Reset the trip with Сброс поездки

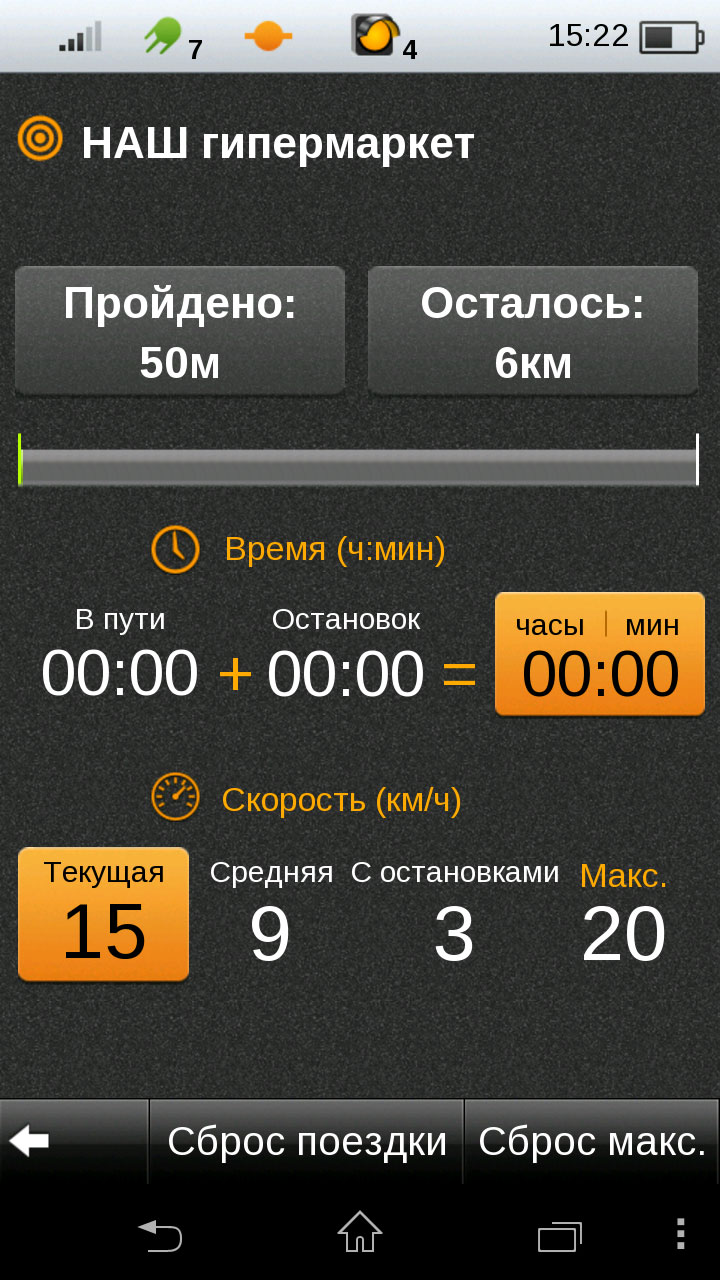pyautogui.click(x=306, y=1141)
